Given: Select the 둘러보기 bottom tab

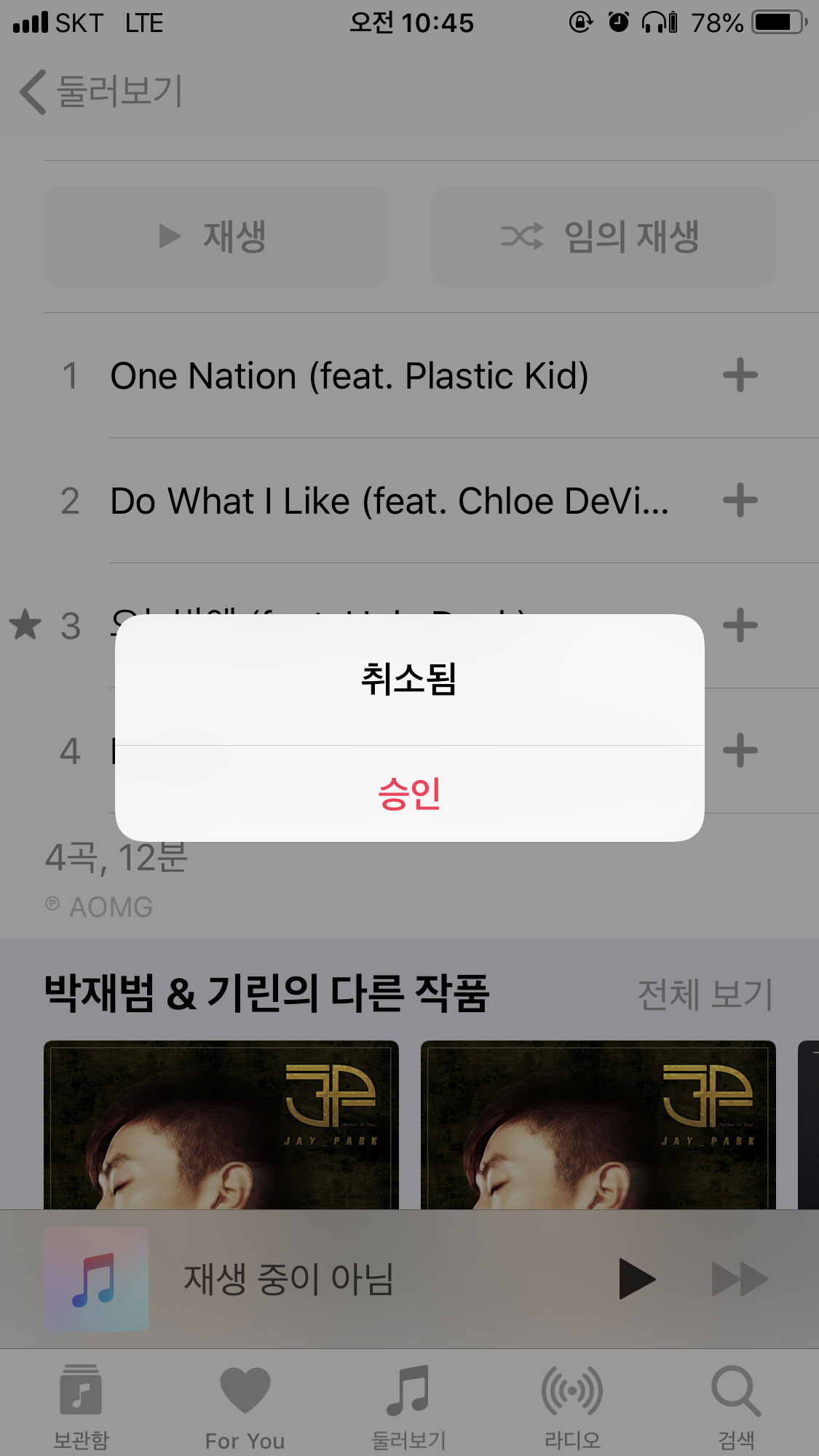Looking at the screenshot, I should coord(408,1406).
